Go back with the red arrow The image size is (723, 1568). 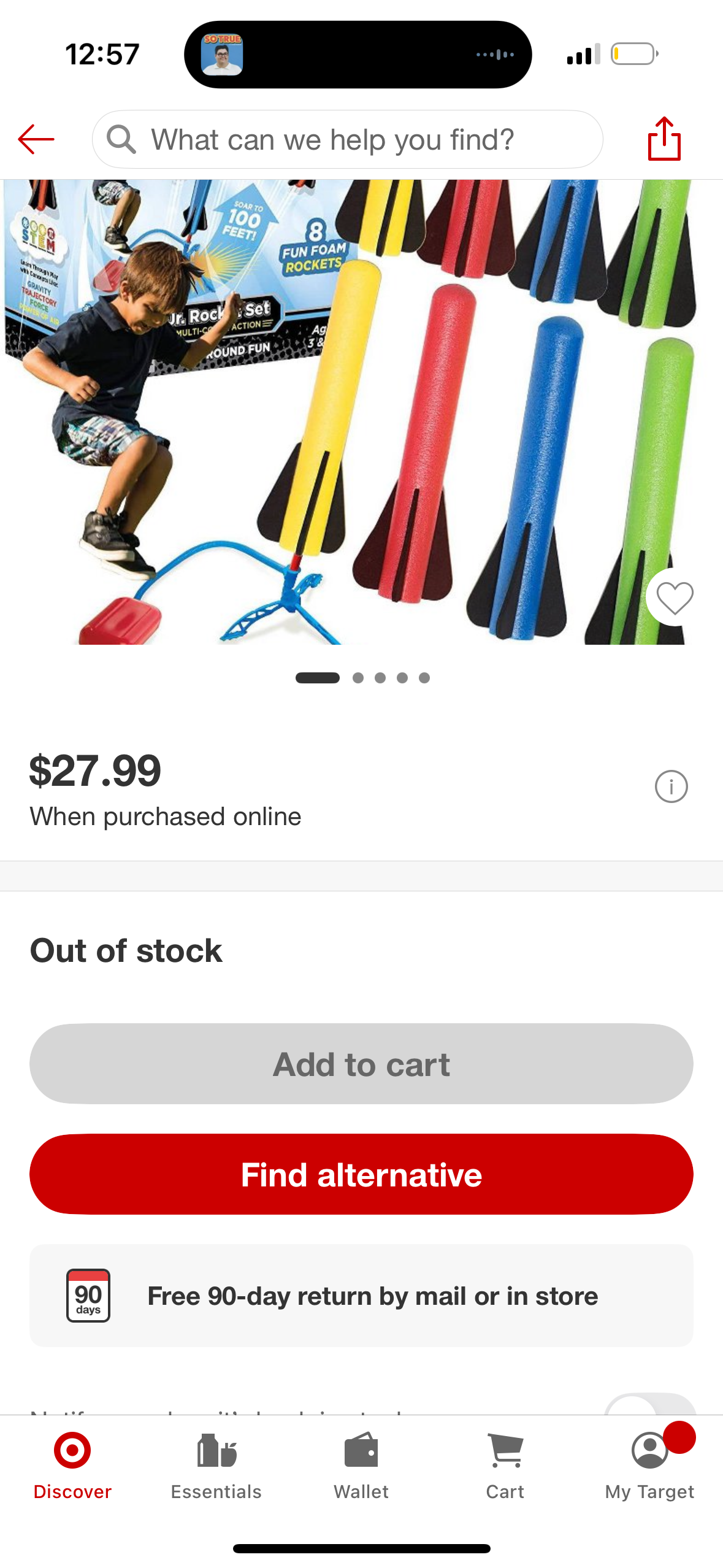point(36,140)
